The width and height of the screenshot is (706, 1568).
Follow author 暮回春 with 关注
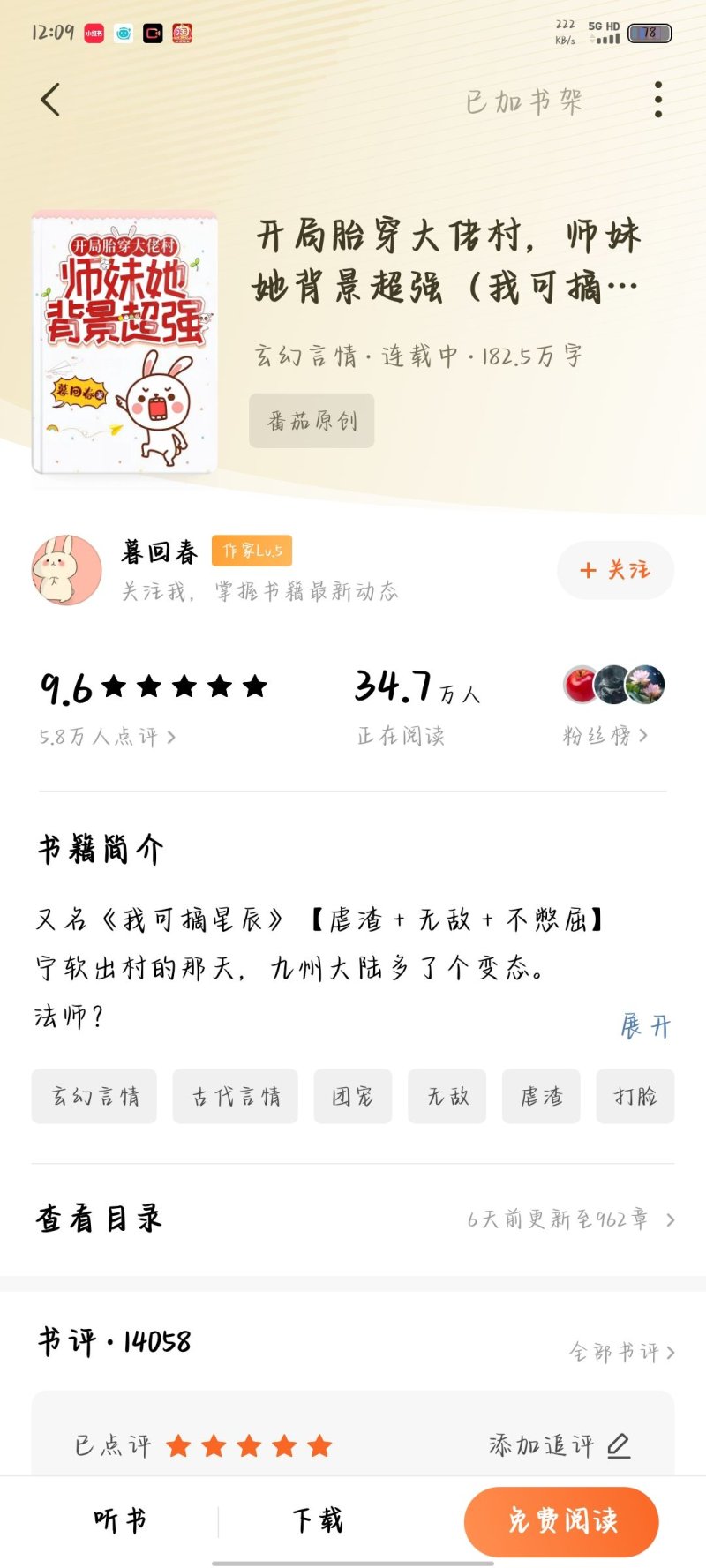pos(615,570)
